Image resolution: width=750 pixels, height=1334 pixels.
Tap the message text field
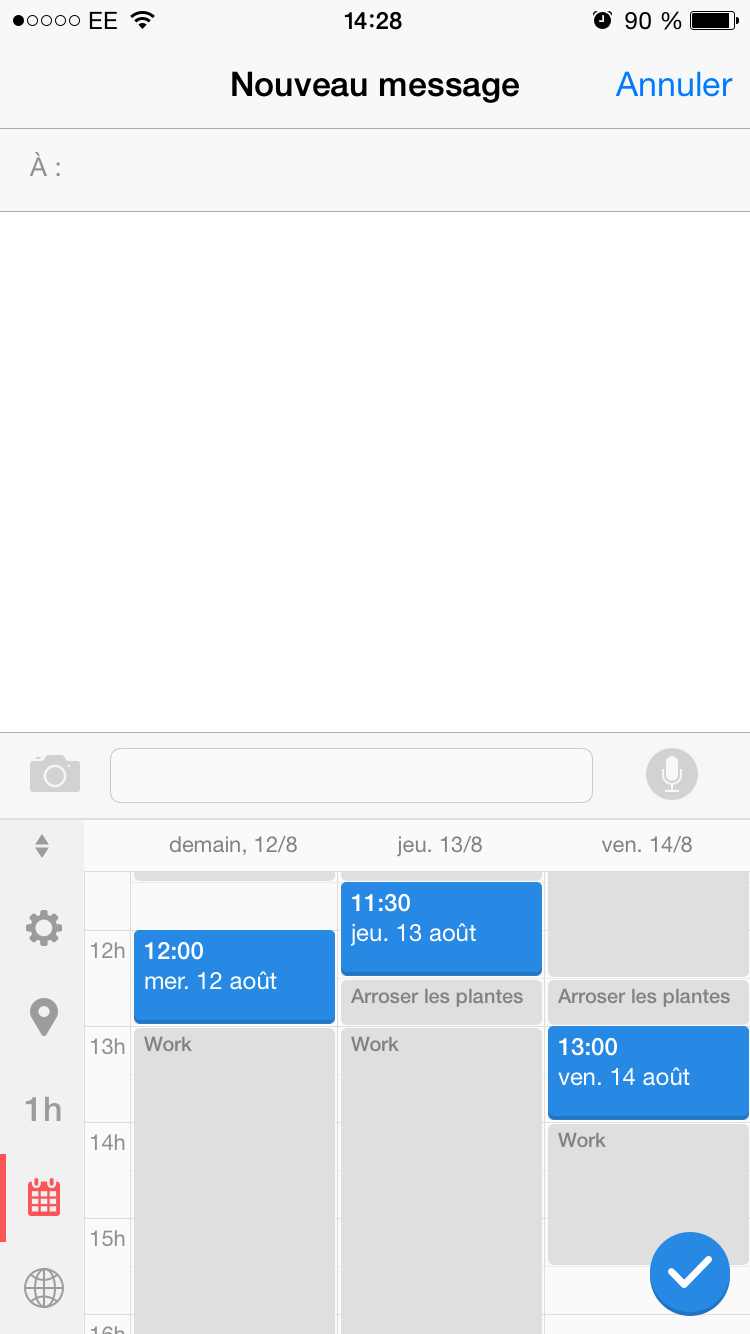click(351, 775)
